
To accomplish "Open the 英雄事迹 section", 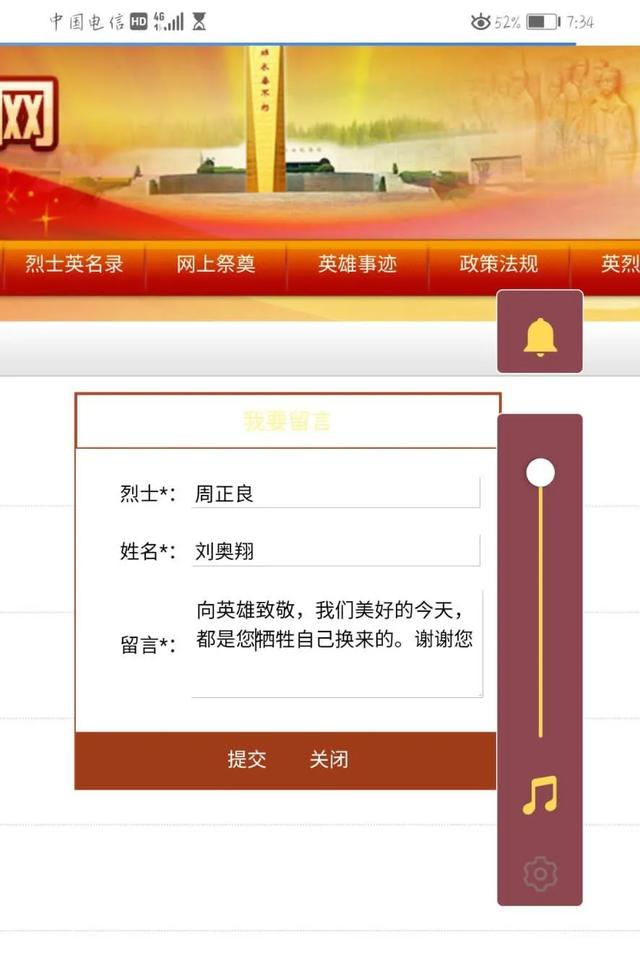I will coord(357,264).
